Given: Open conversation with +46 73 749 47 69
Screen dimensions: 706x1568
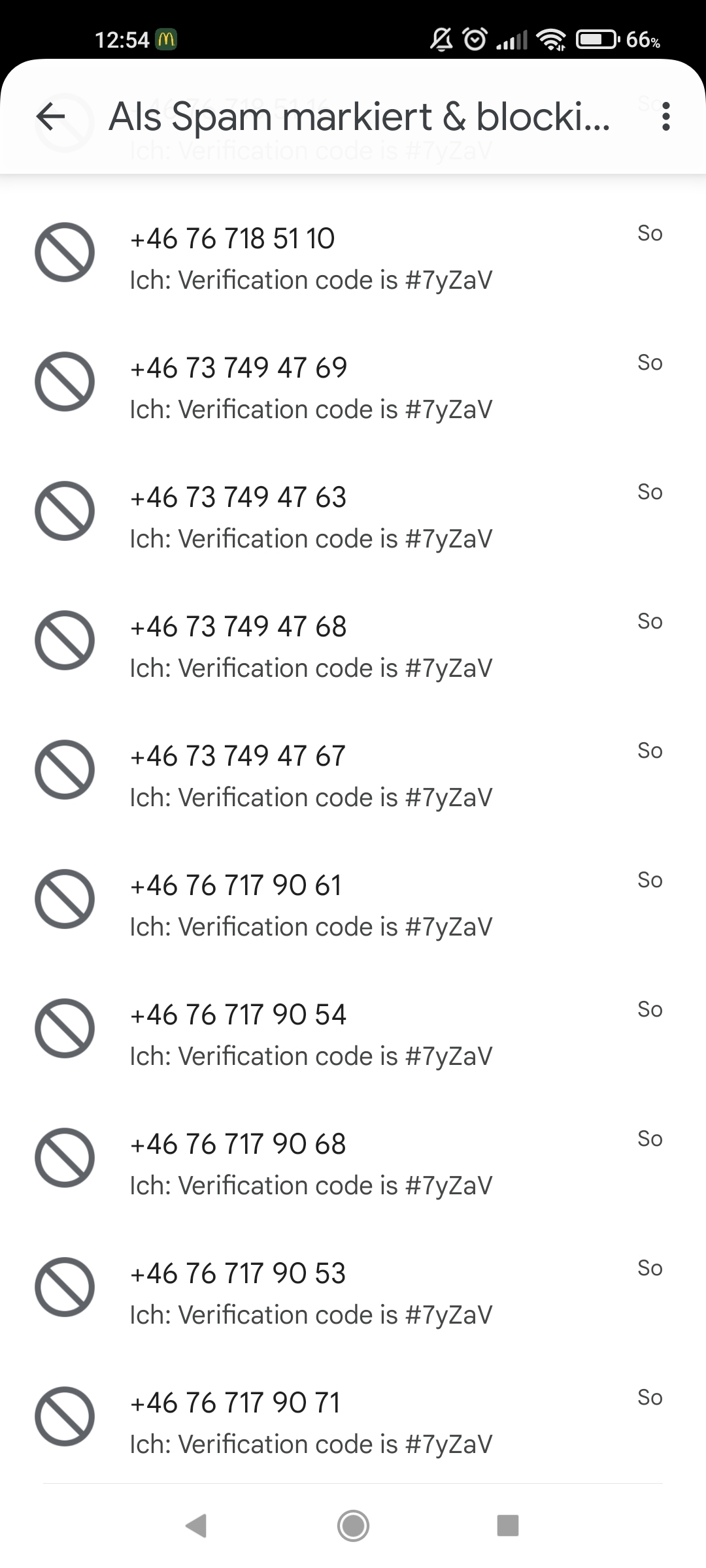Looking at the screenshot, I should click(x=353, y=388).
